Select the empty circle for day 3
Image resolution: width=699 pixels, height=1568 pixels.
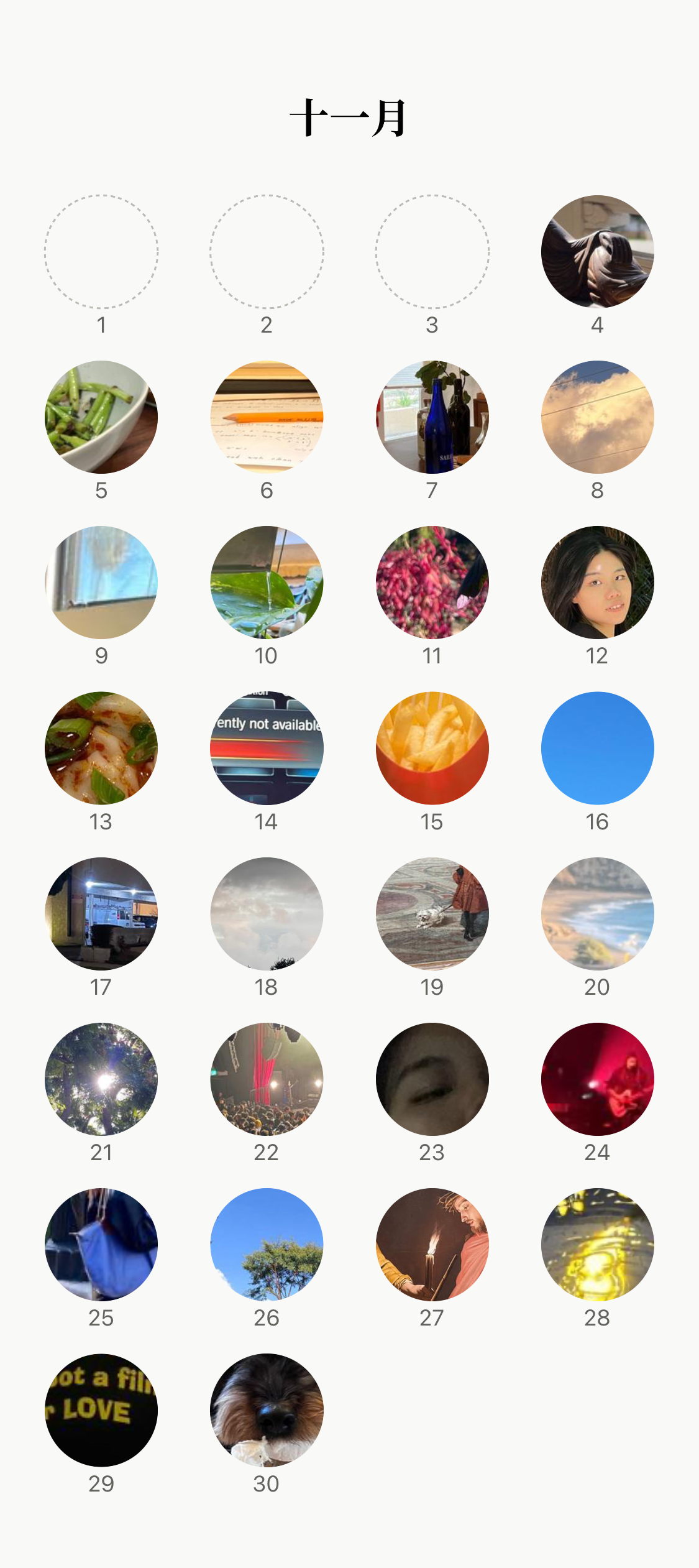tap(432, 252)
